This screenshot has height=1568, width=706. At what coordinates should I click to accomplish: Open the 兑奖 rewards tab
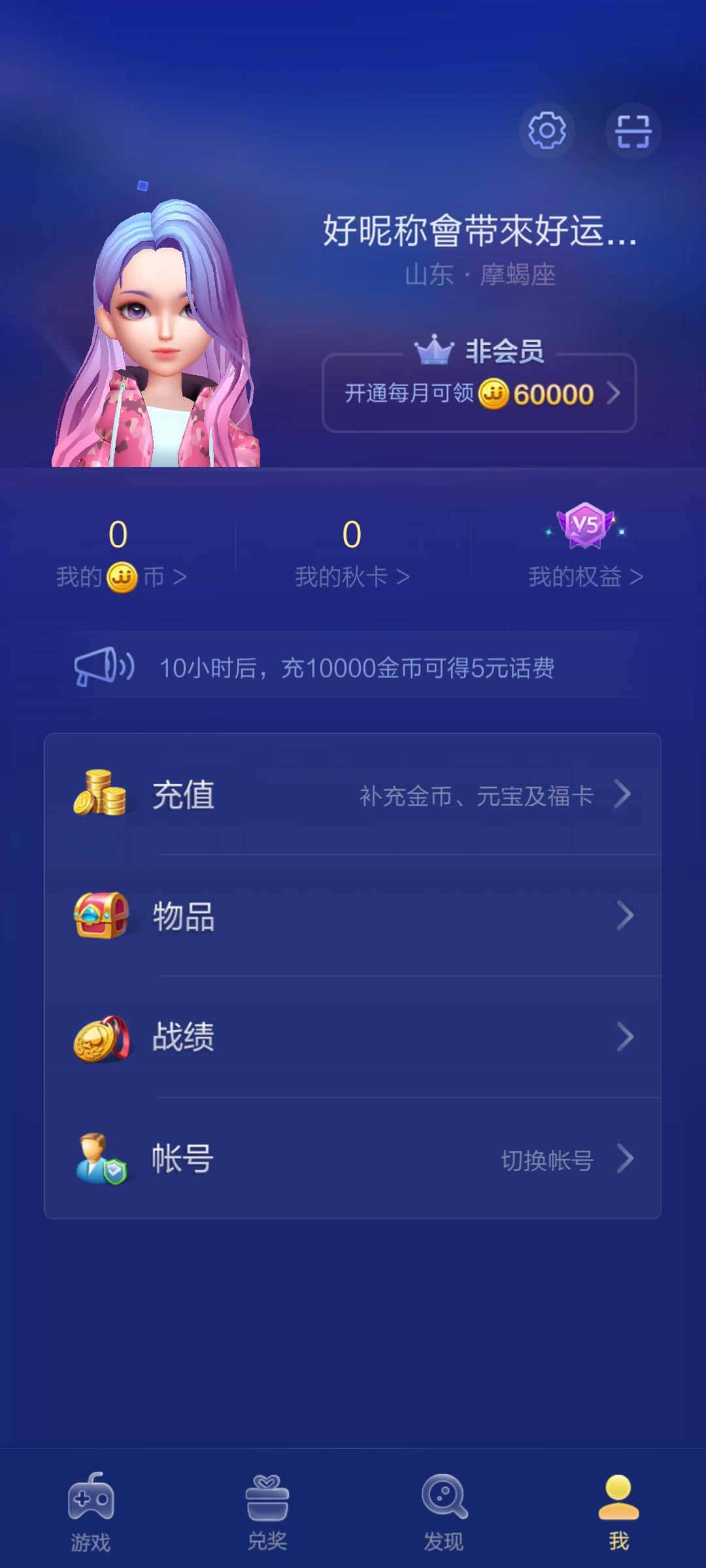point(268,1509)
